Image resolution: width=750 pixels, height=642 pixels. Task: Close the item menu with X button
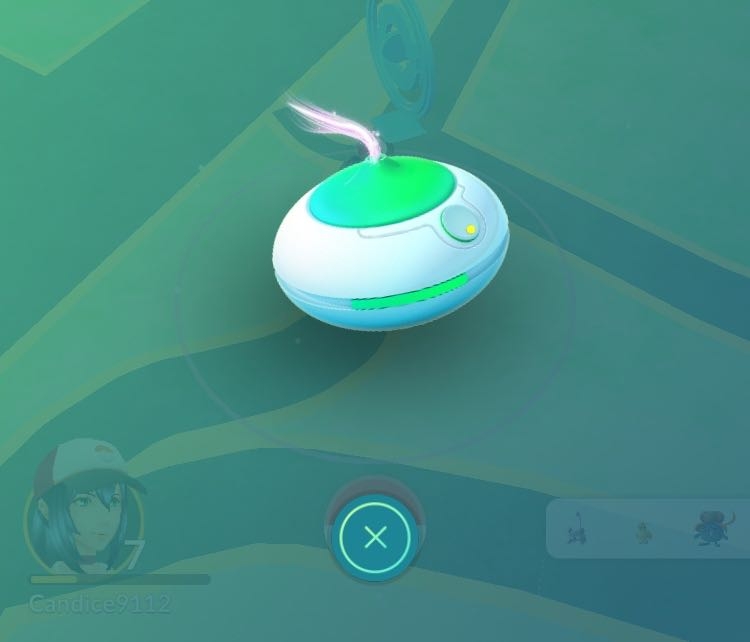376,538
